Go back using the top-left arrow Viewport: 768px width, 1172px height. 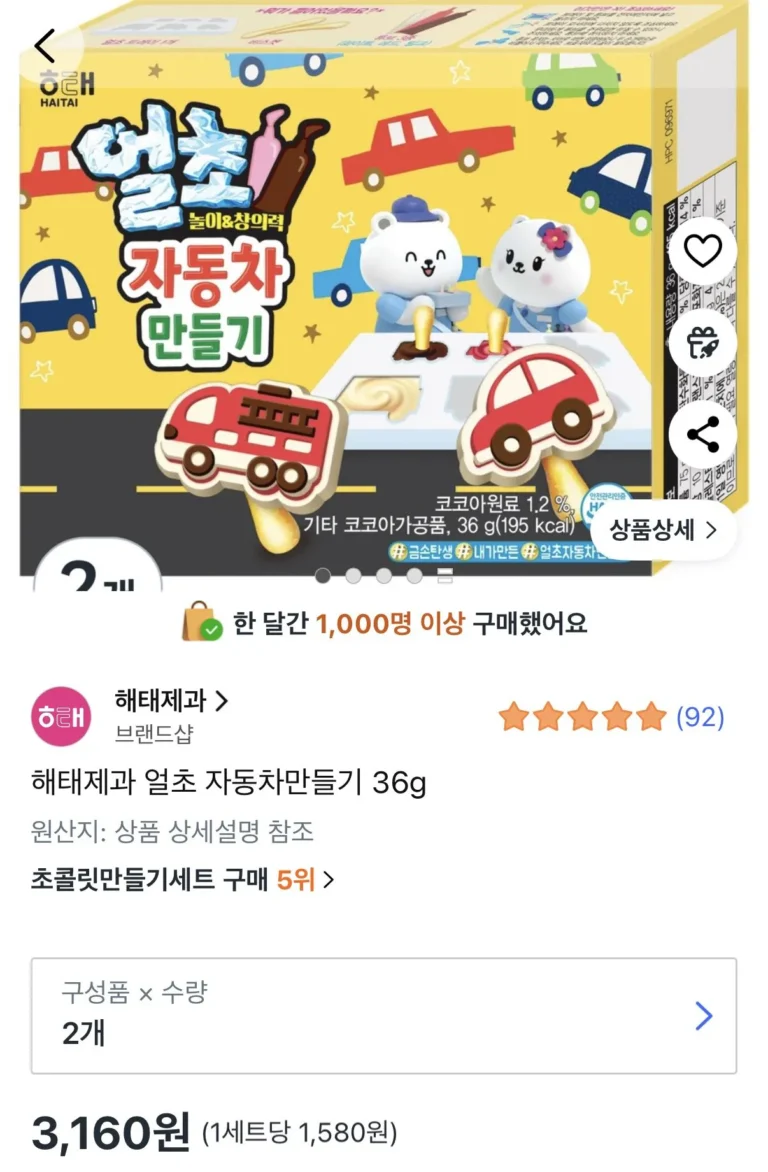[x=45, y=46]
